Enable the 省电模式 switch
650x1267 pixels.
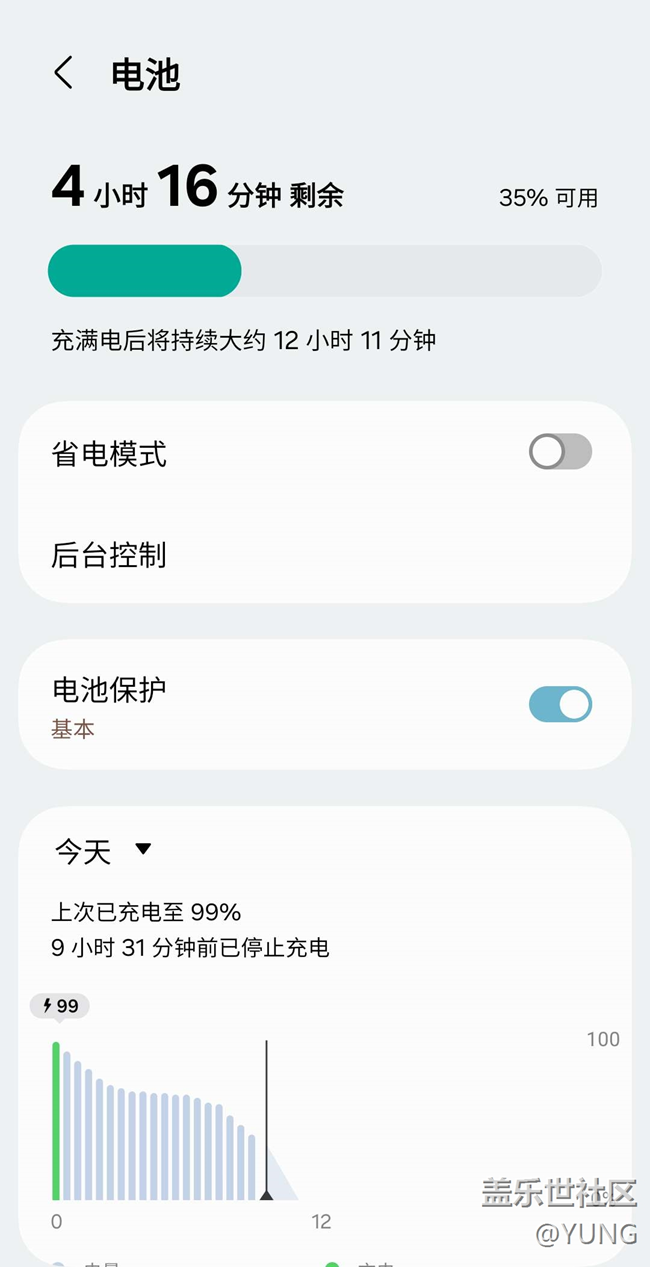pyautogui.click(x=560, y=452)
